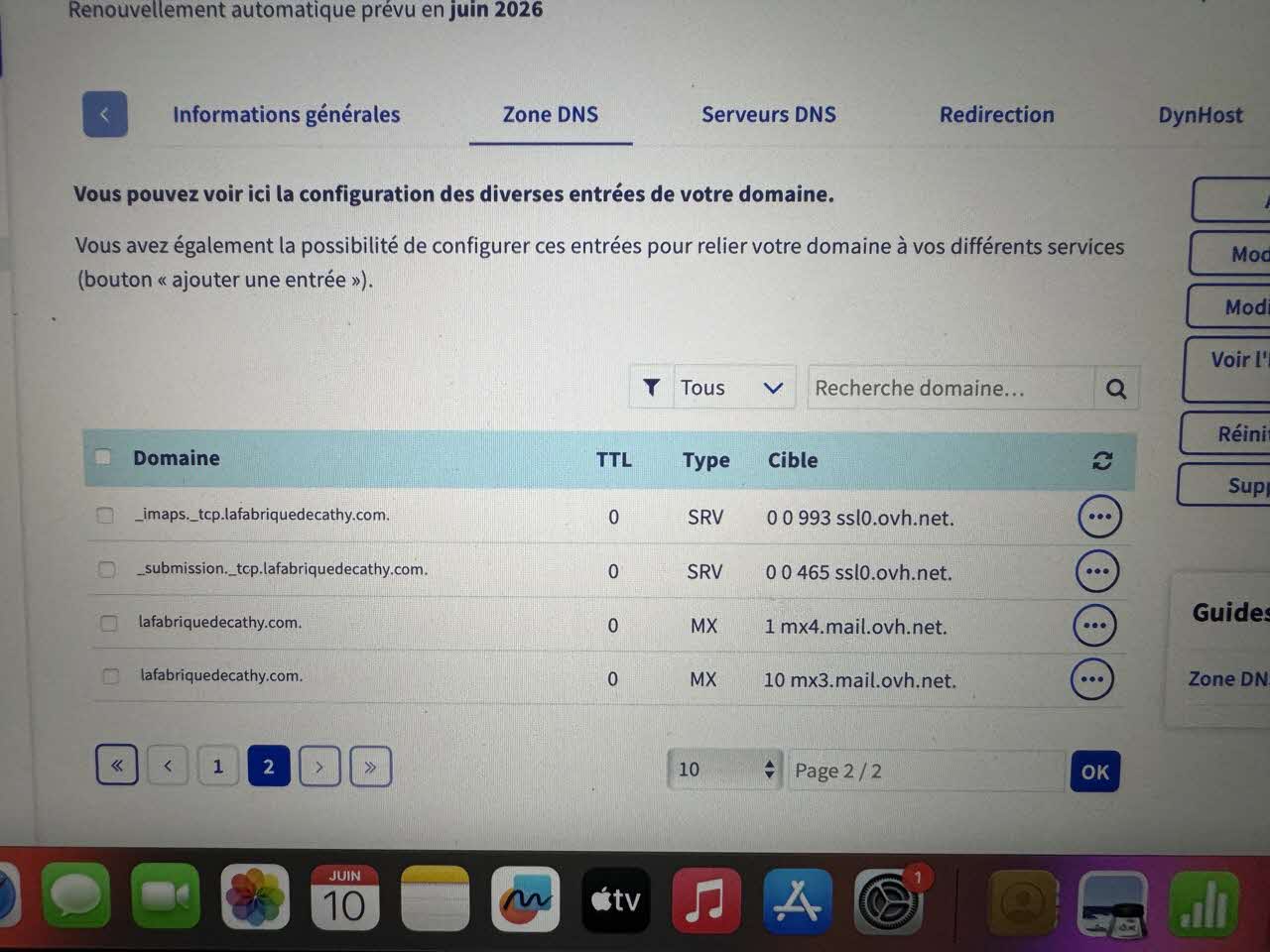Screen dimensions: 1270x952
Task: Change the rows-per-page value of 10
Action: (724, 770)
